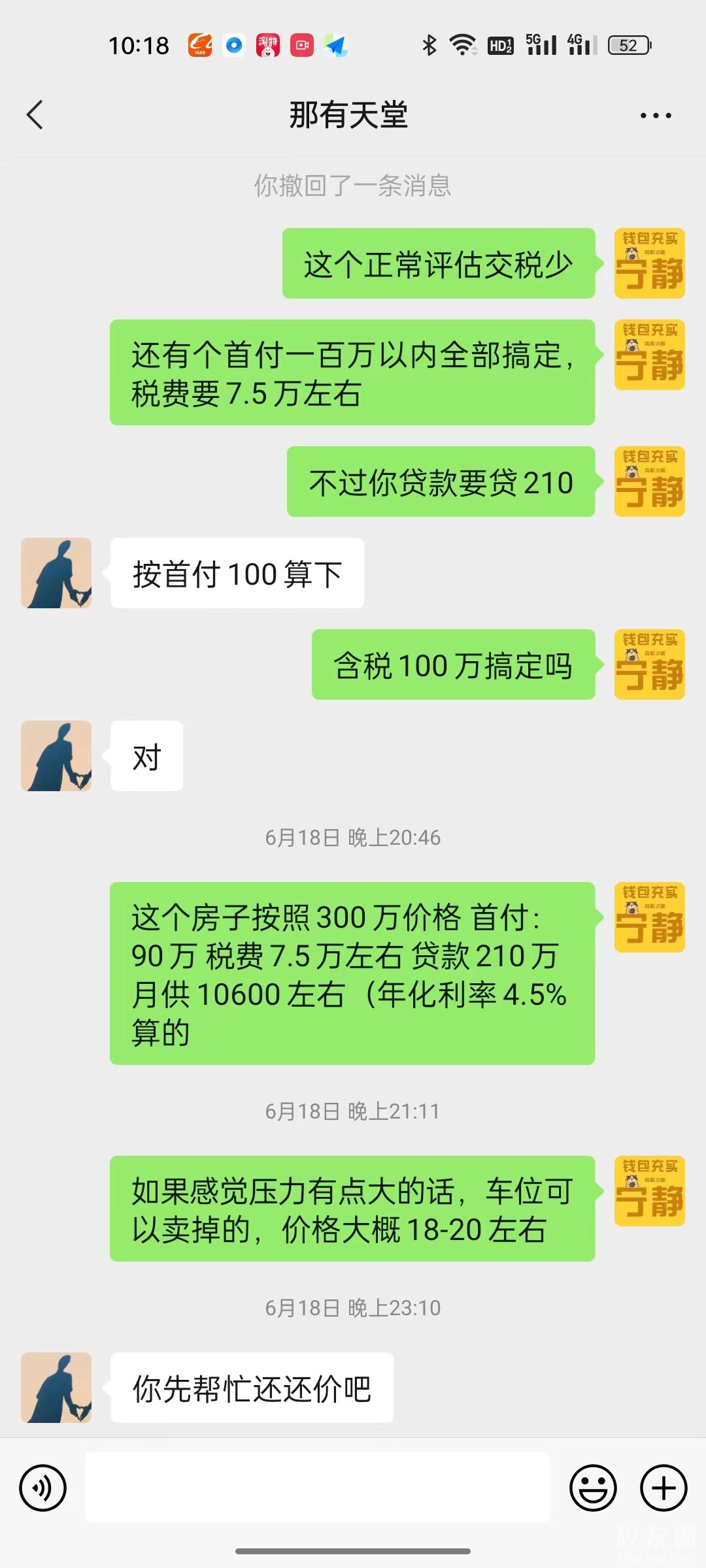This screenshot has width=706, height=1568.
Task: Switch to voice message input
Action: coord(43,1488)
